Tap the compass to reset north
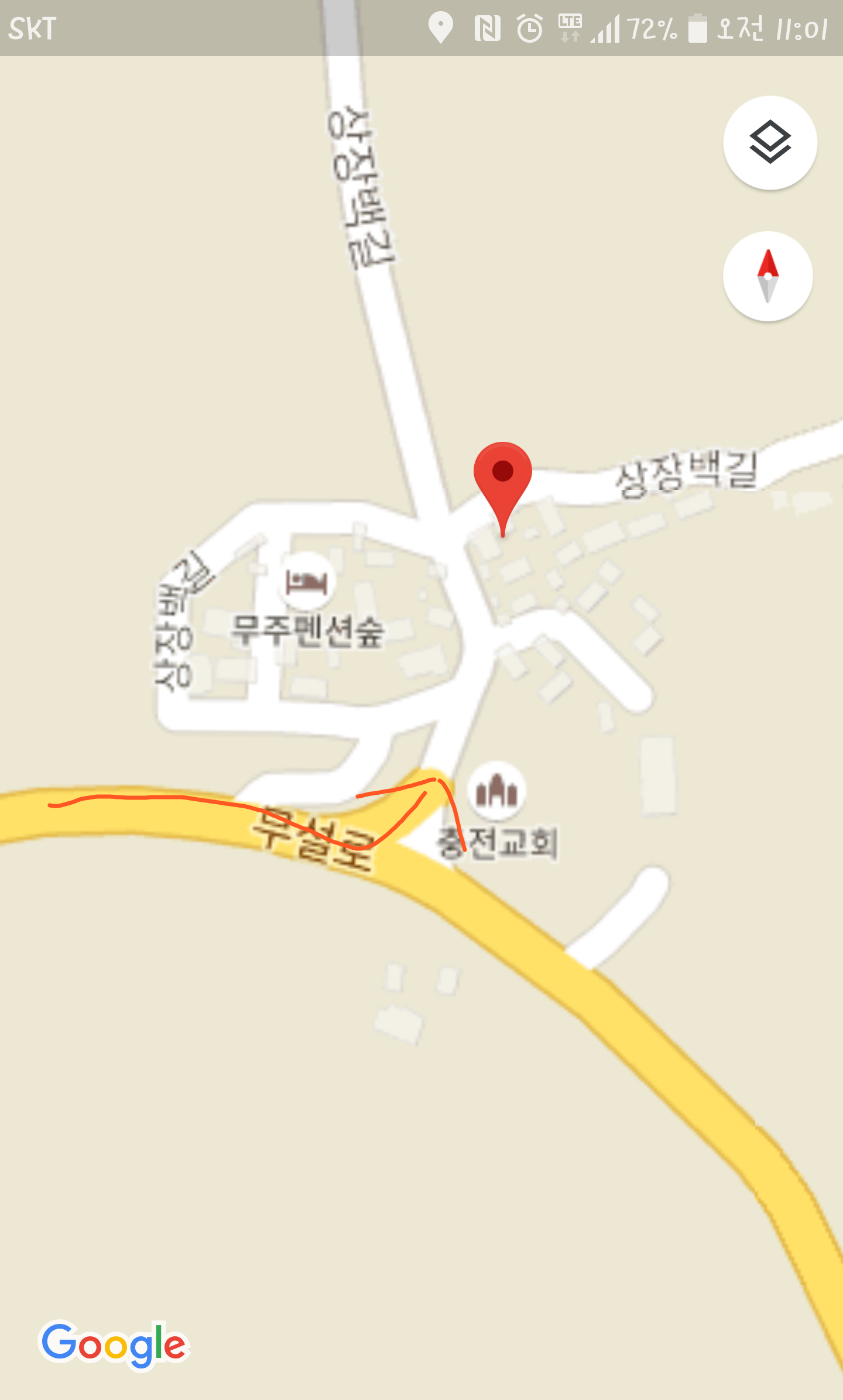The height and width of the screenshot is (1400, 843). point(767,276)
